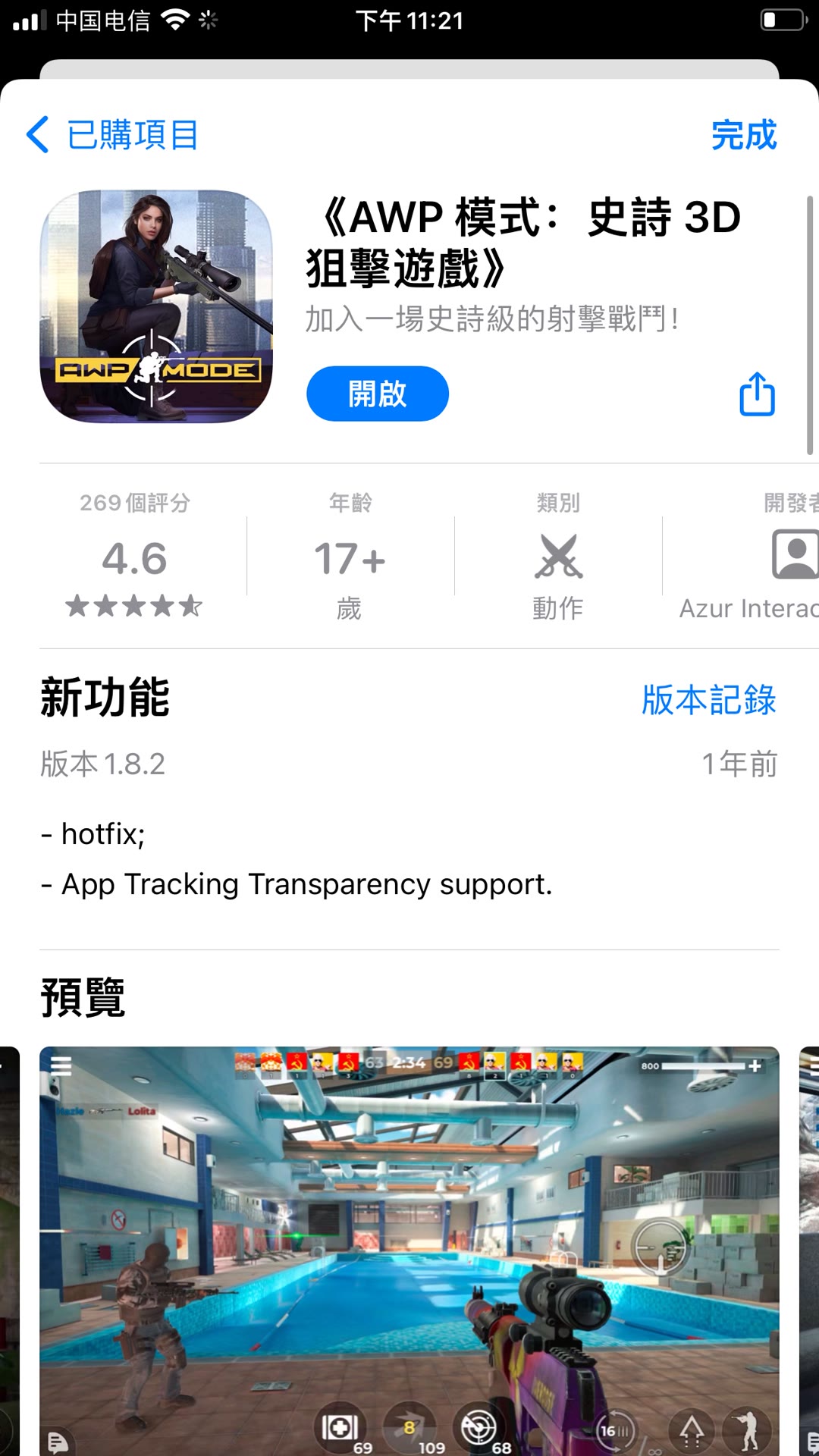The image size is (819, 1456).
Task: Enlarge the swimming pool preview screenshot
Action: click(x=409, y=1251)
